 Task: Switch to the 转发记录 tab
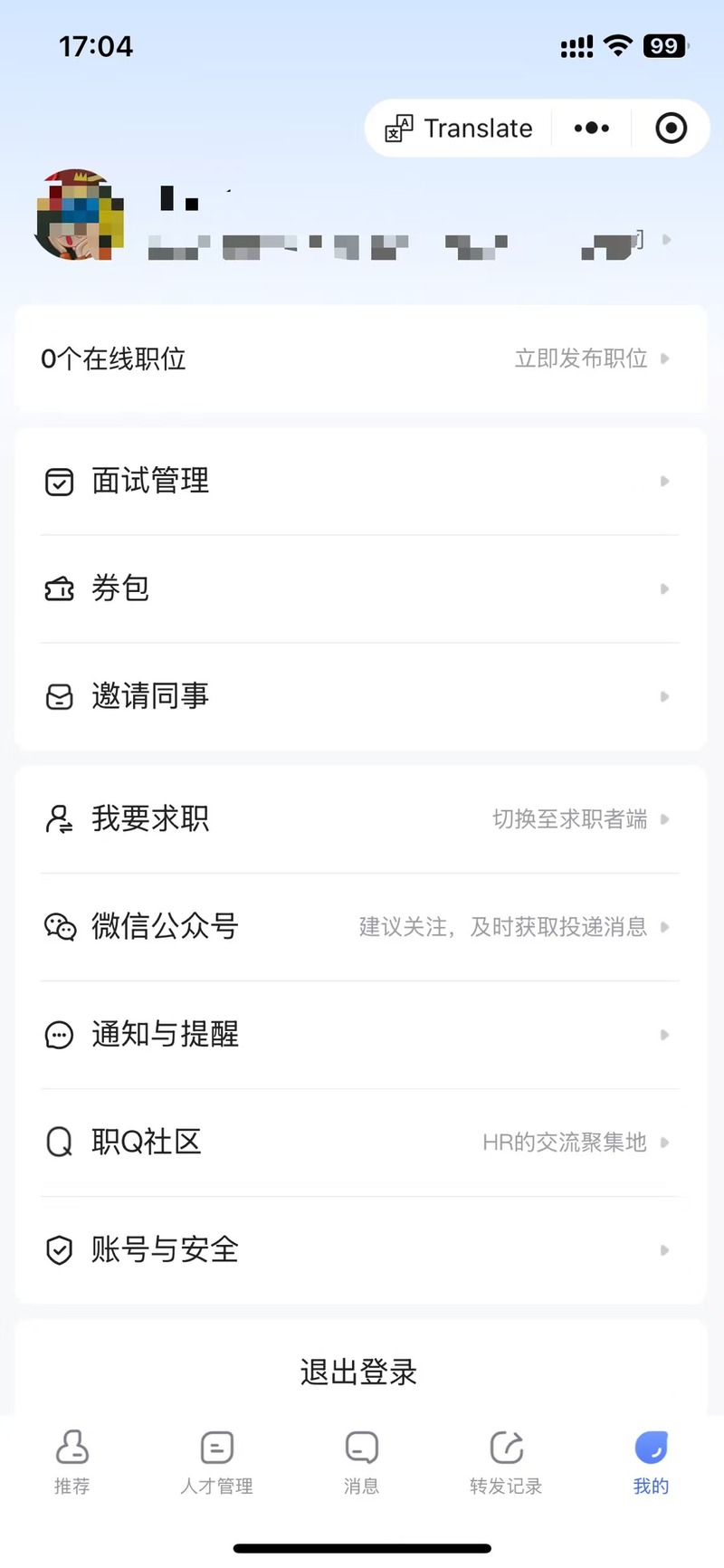pos(506,1461)
